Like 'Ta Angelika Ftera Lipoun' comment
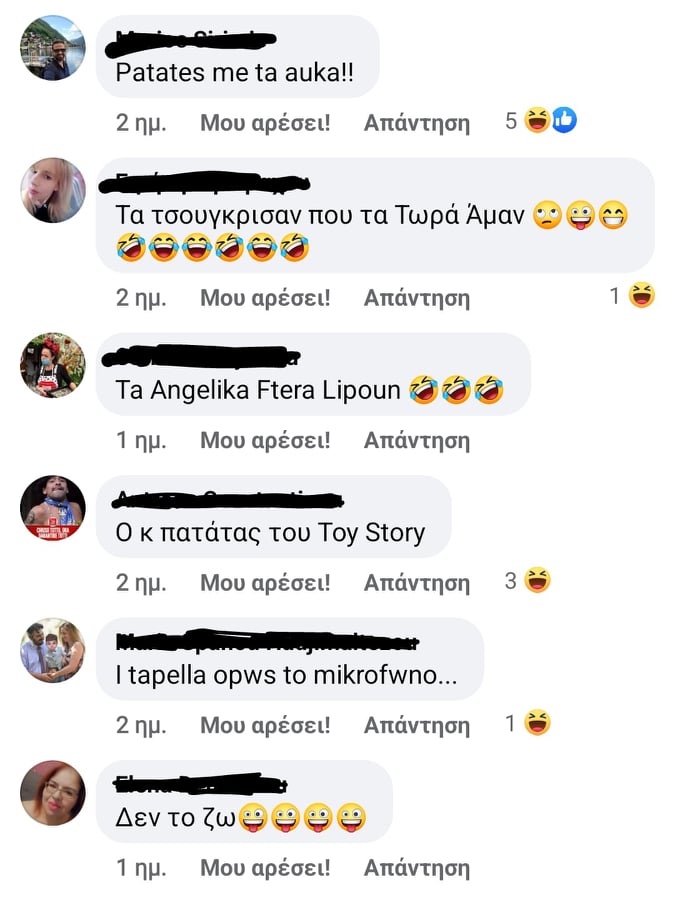Screen dimensions: 675x898 point(265,440)
